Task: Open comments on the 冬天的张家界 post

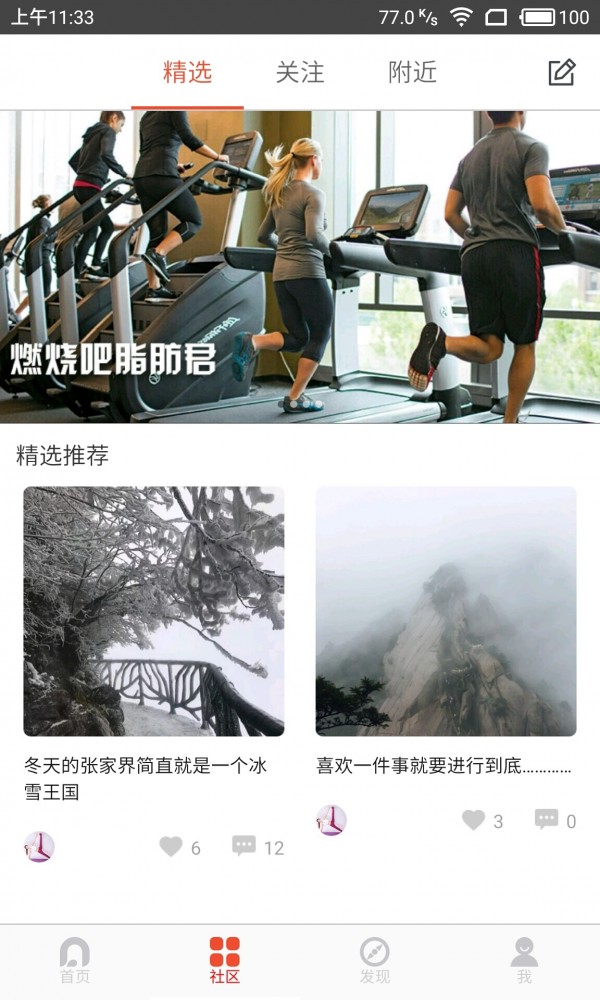Action: [244, 847]
